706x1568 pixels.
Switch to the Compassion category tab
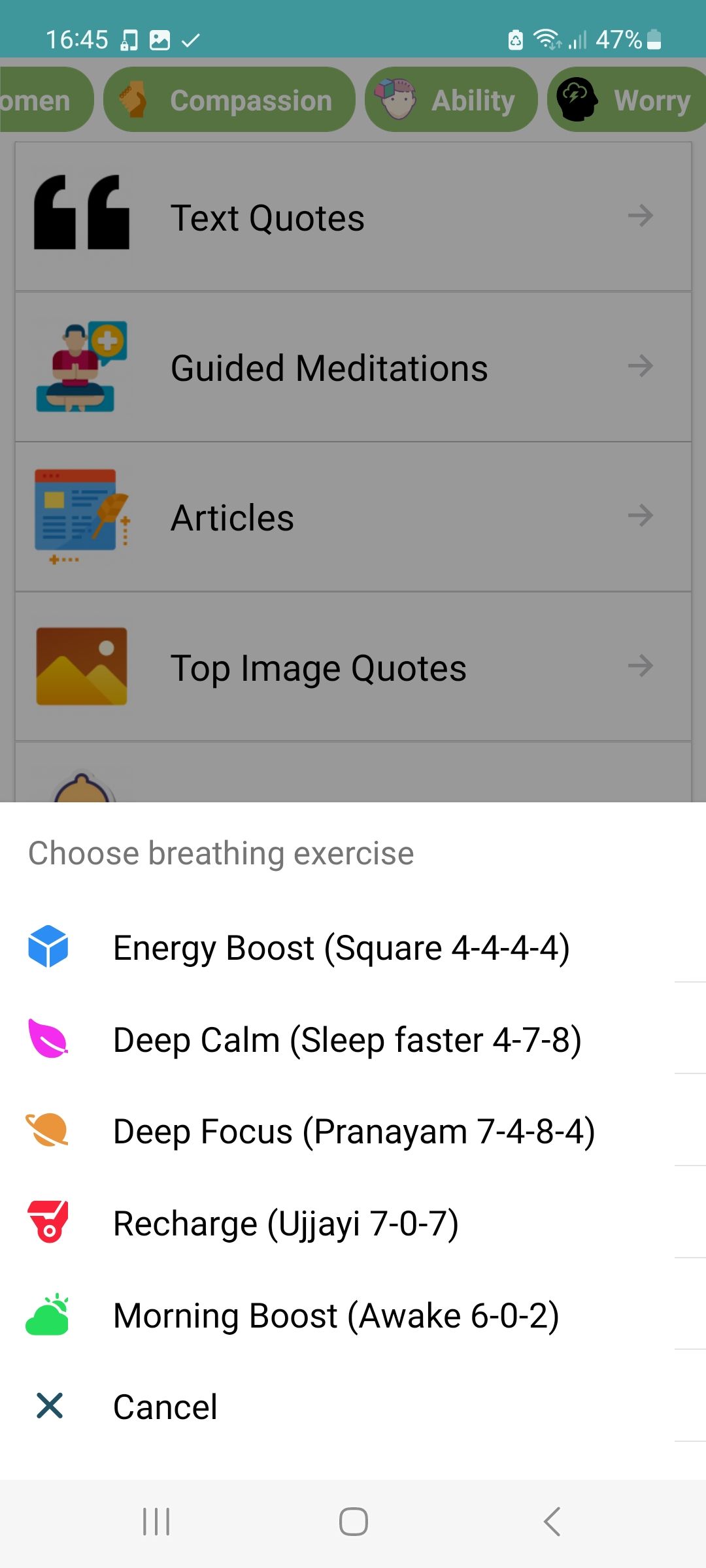[x=229, y=99]
